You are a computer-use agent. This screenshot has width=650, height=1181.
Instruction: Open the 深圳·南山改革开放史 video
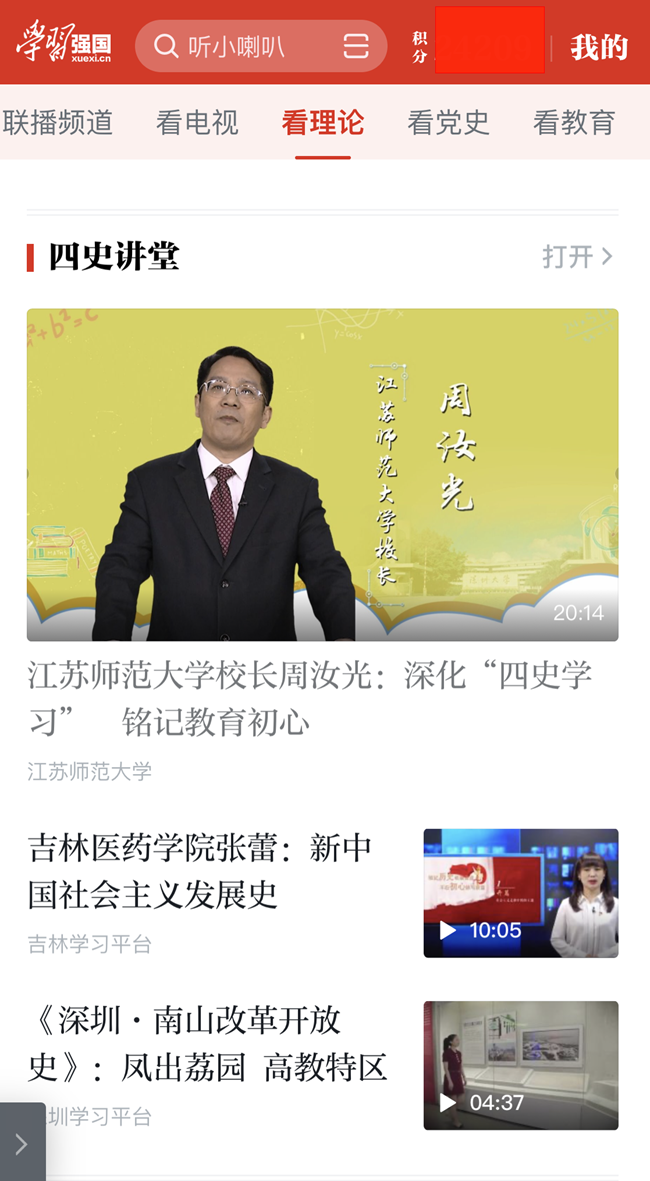[520, 1065]
